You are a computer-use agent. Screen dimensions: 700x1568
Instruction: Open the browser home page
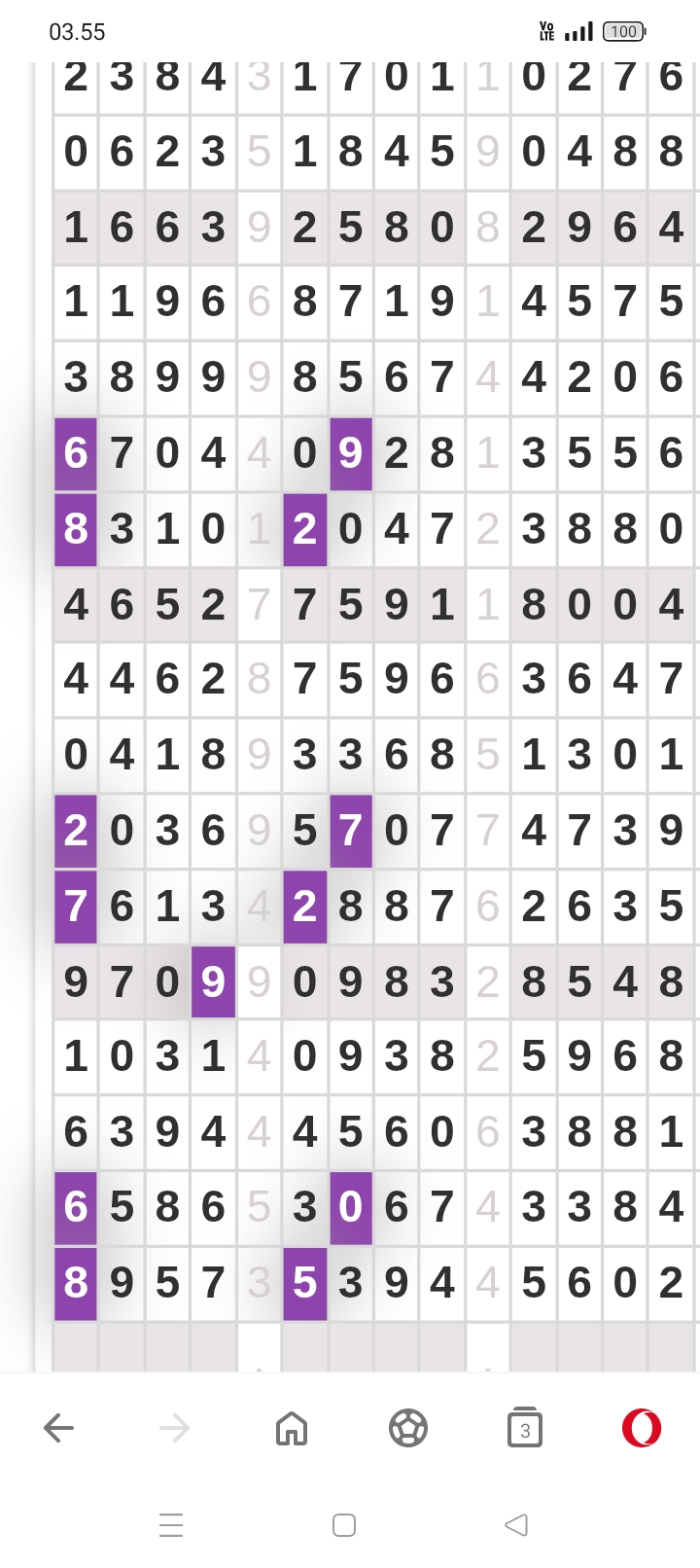pos(292,1428)
